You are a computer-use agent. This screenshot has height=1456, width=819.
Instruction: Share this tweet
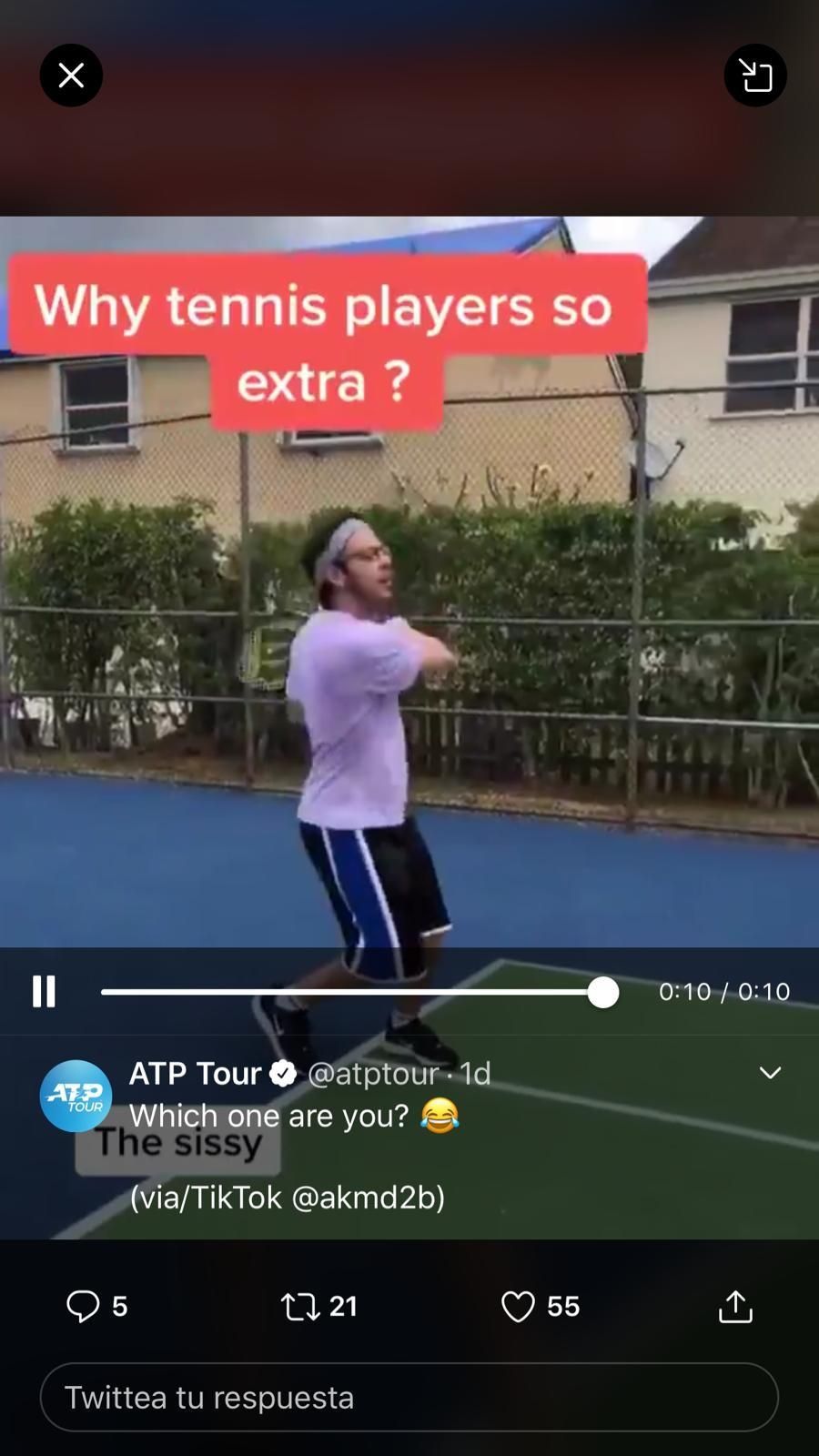point(735,1306)
